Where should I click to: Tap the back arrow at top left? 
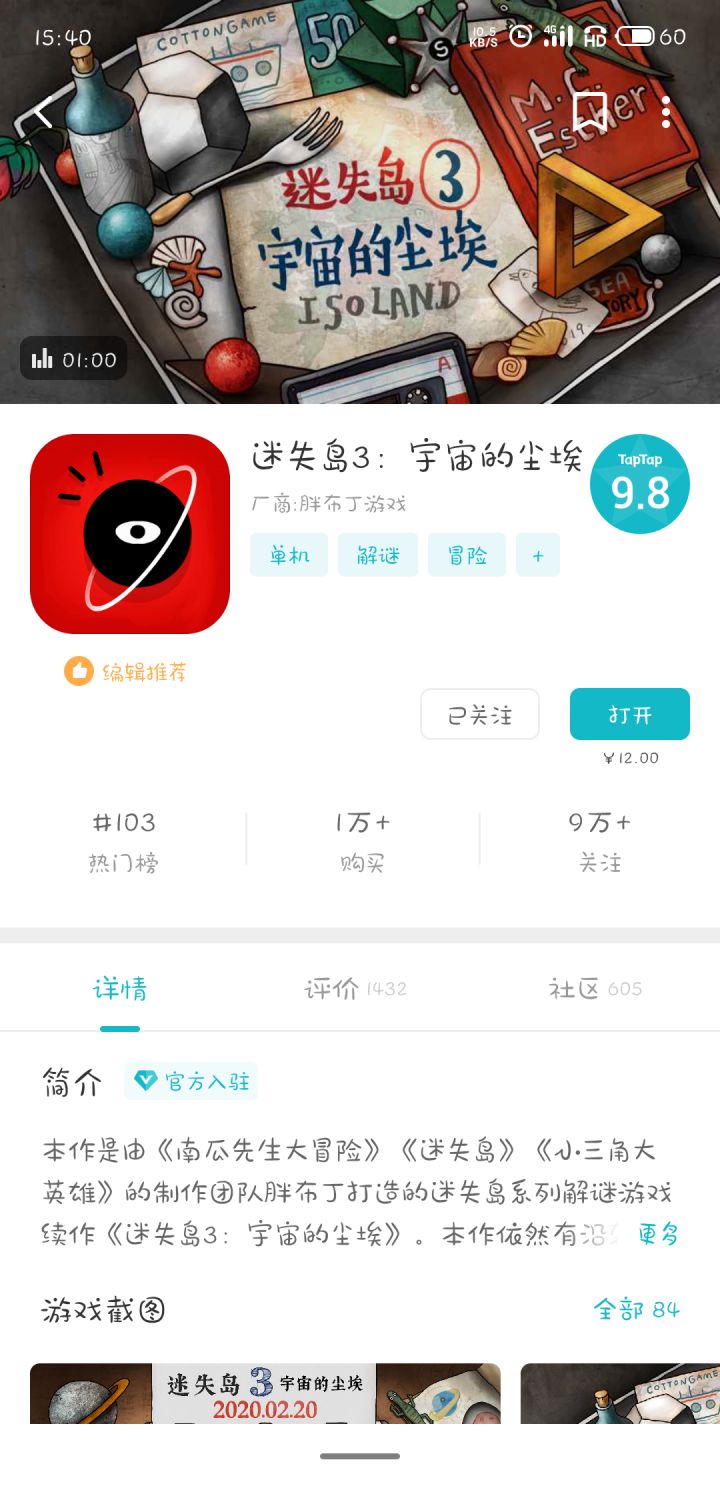(40, 112)
